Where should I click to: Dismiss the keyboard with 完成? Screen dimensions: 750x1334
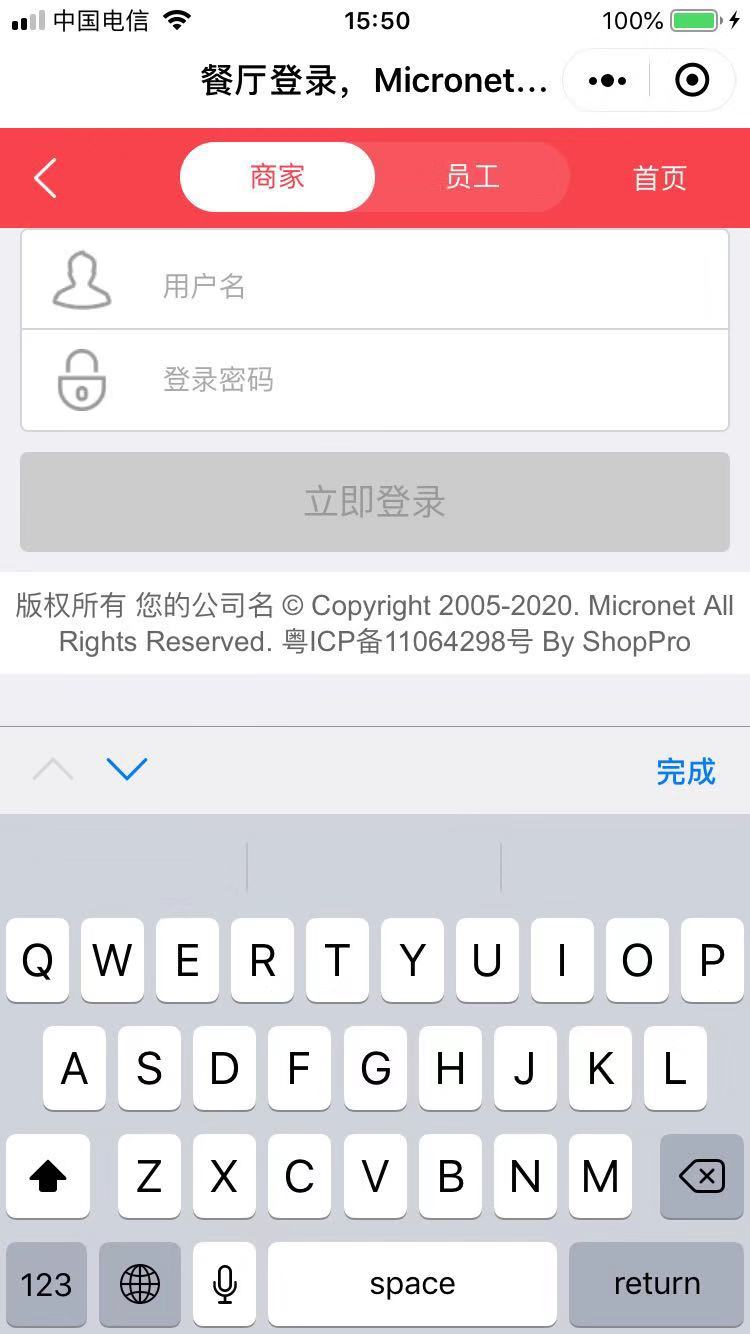[x=686, y=771]
